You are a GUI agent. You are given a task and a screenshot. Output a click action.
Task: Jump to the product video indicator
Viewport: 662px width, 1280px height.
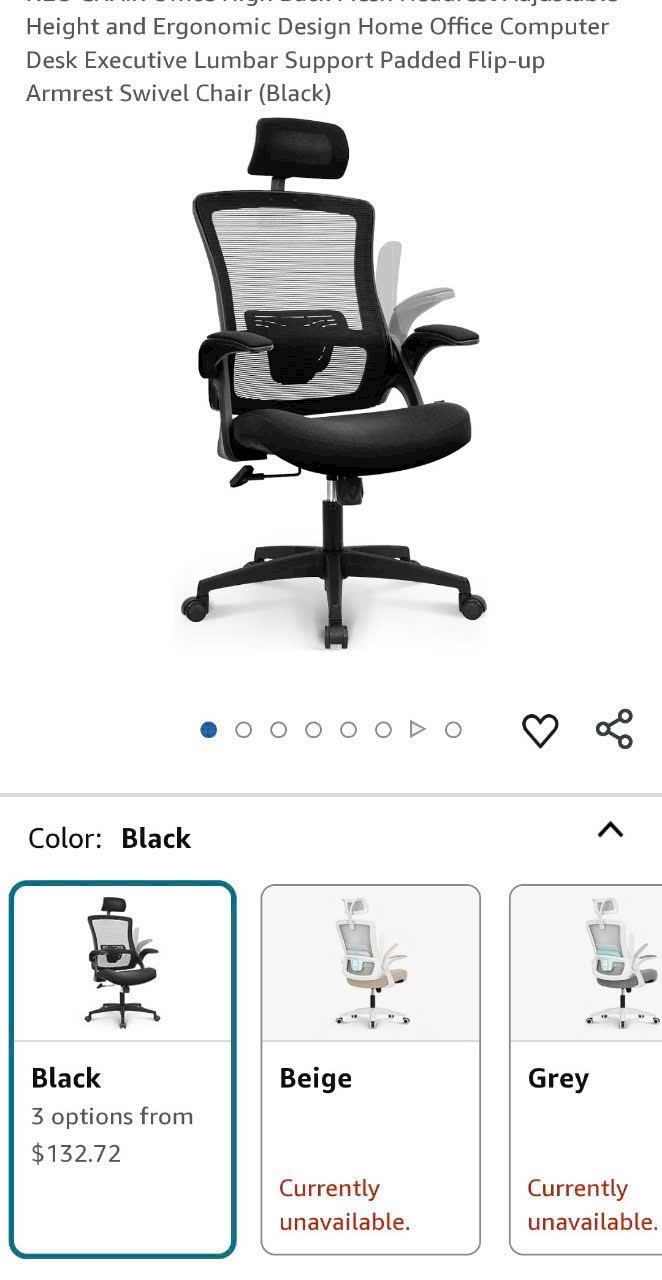pyautogui.click(x=418, y=729)
